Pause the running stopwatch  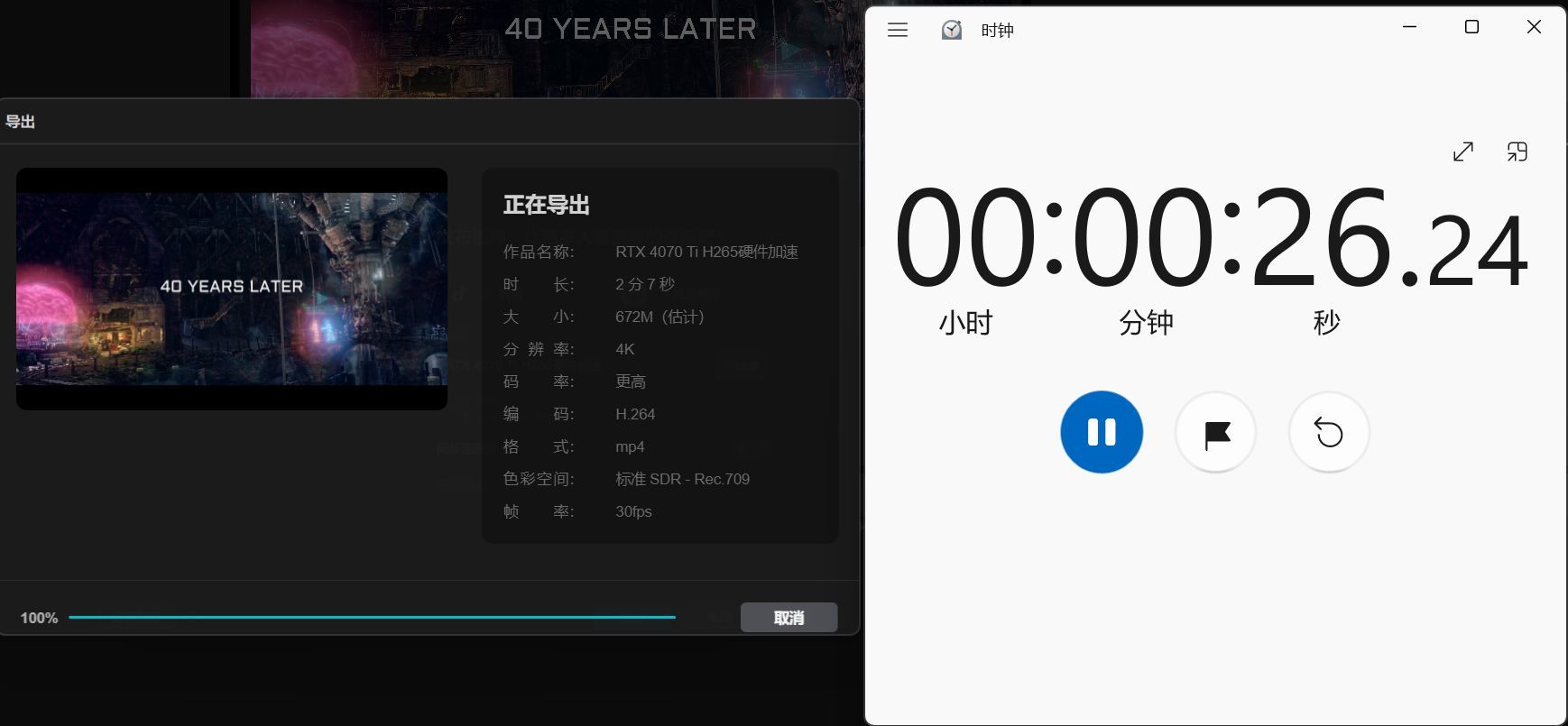tap(1102, 432)
